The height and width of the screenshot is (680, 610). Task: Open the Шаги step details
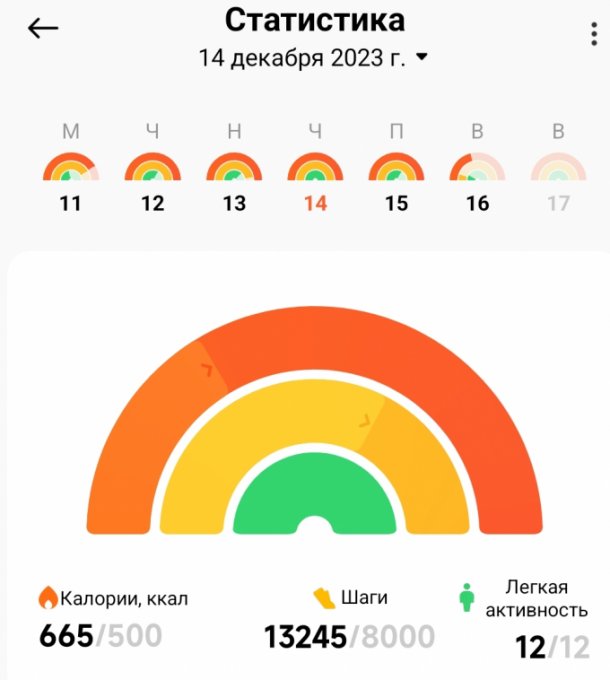pyautogui.click(x=349, y=617)
